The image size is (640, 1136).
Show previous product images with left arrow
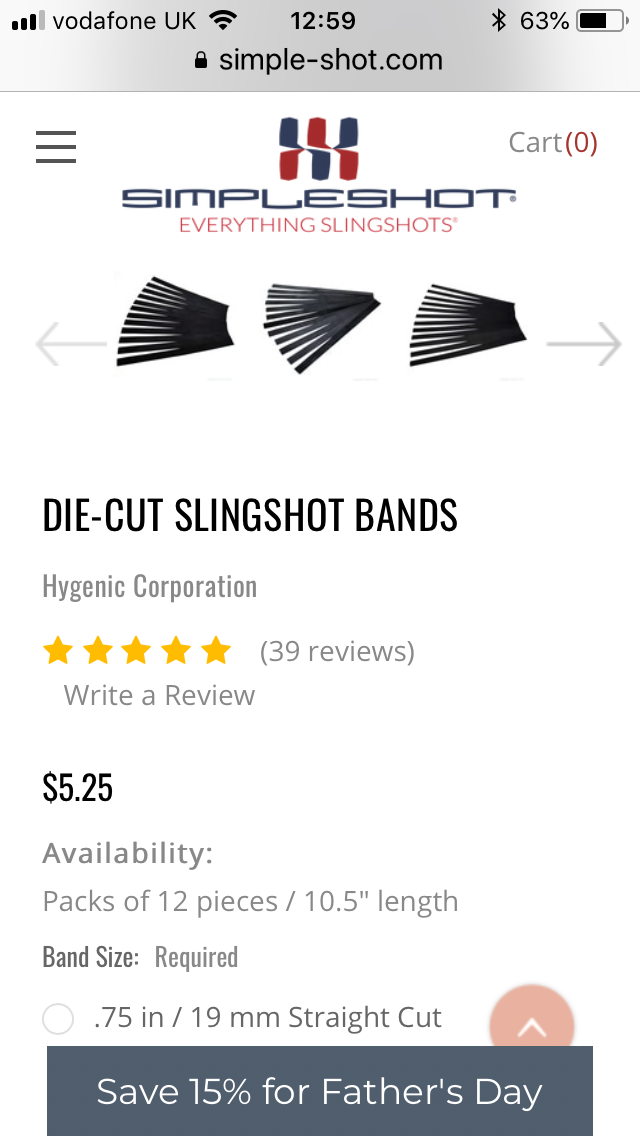click(x=71, y=343)
